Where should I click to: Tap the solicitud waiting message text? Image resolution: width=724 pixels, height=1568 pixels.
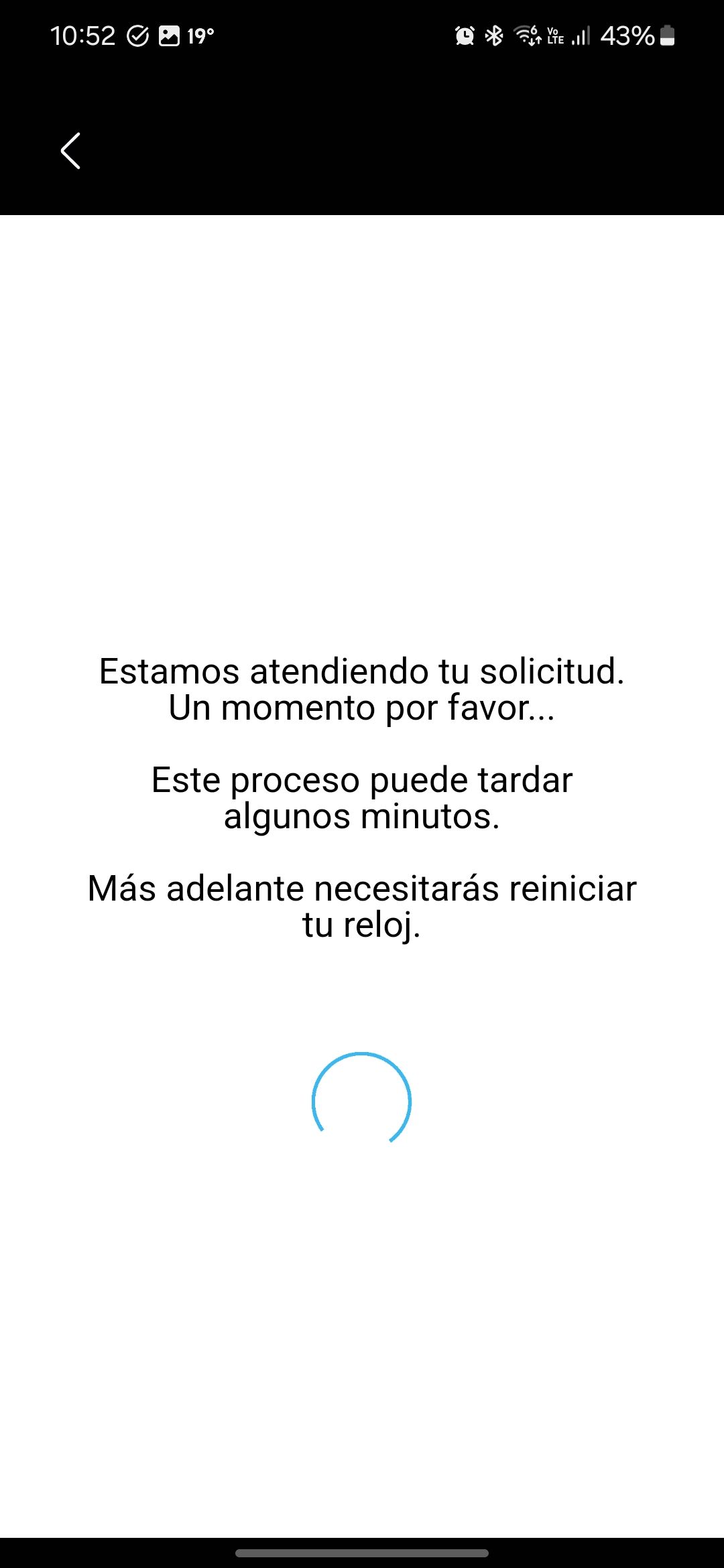tap(362, 690)
